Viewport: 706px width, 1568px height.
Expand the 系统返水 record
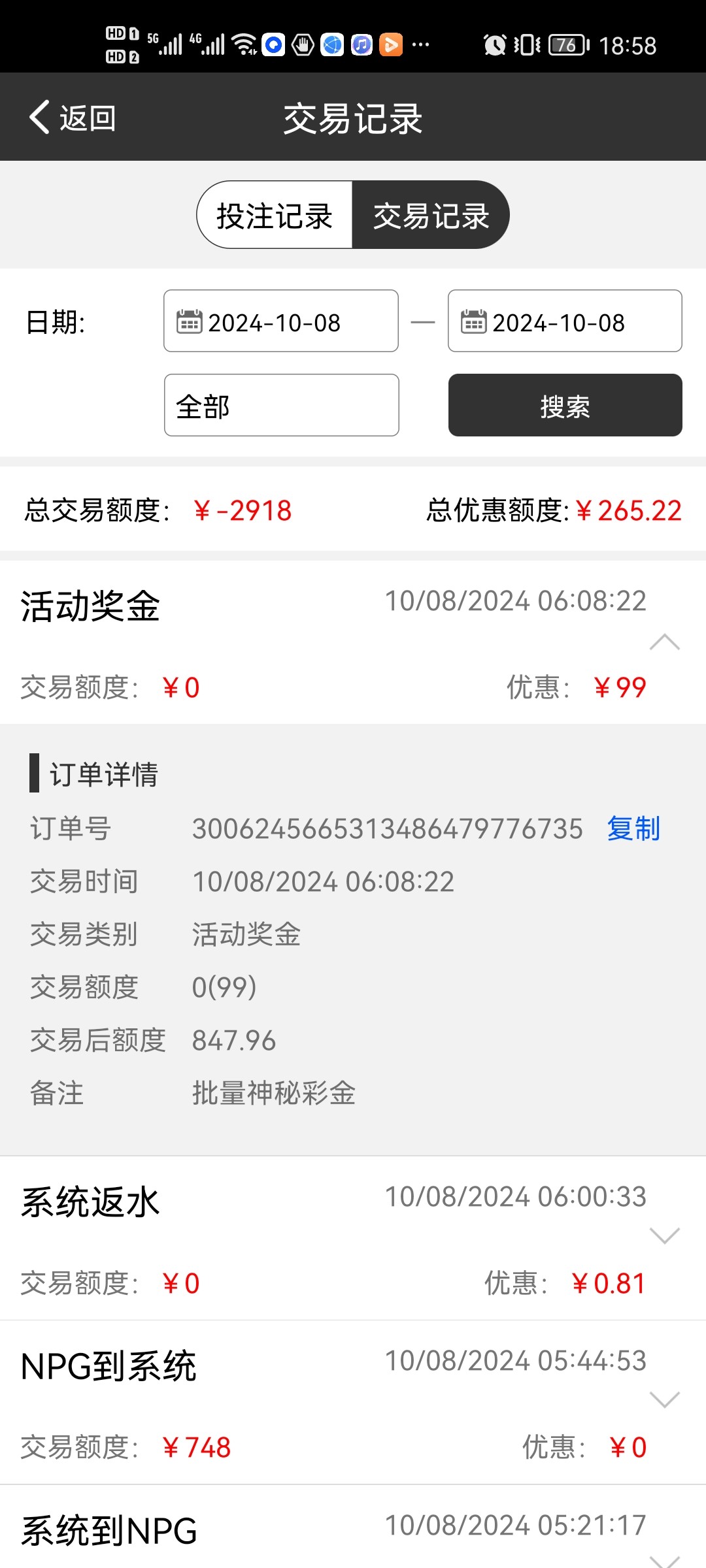tap(665, 1235)
